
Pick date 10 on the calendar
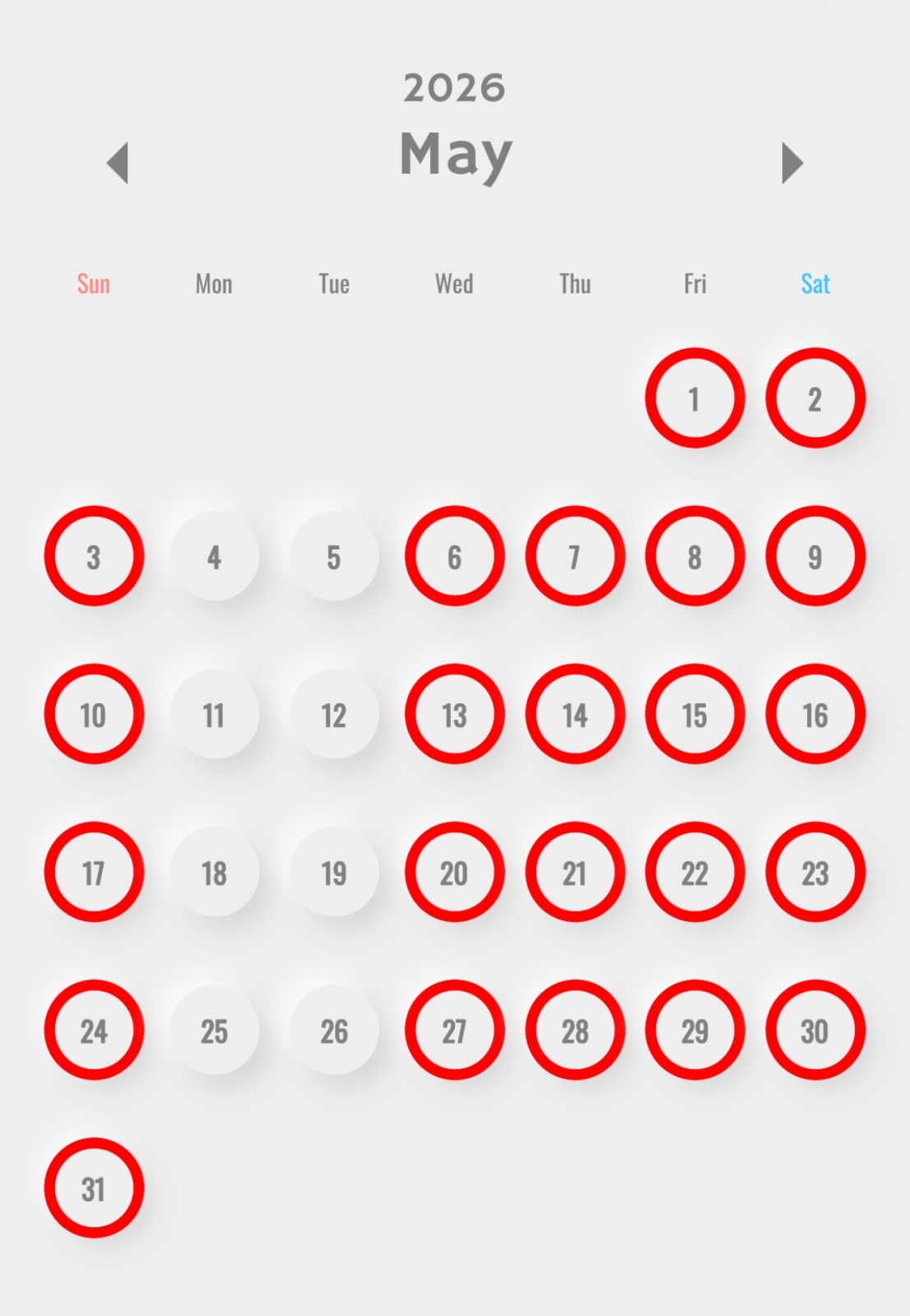(x=94, y=715)
